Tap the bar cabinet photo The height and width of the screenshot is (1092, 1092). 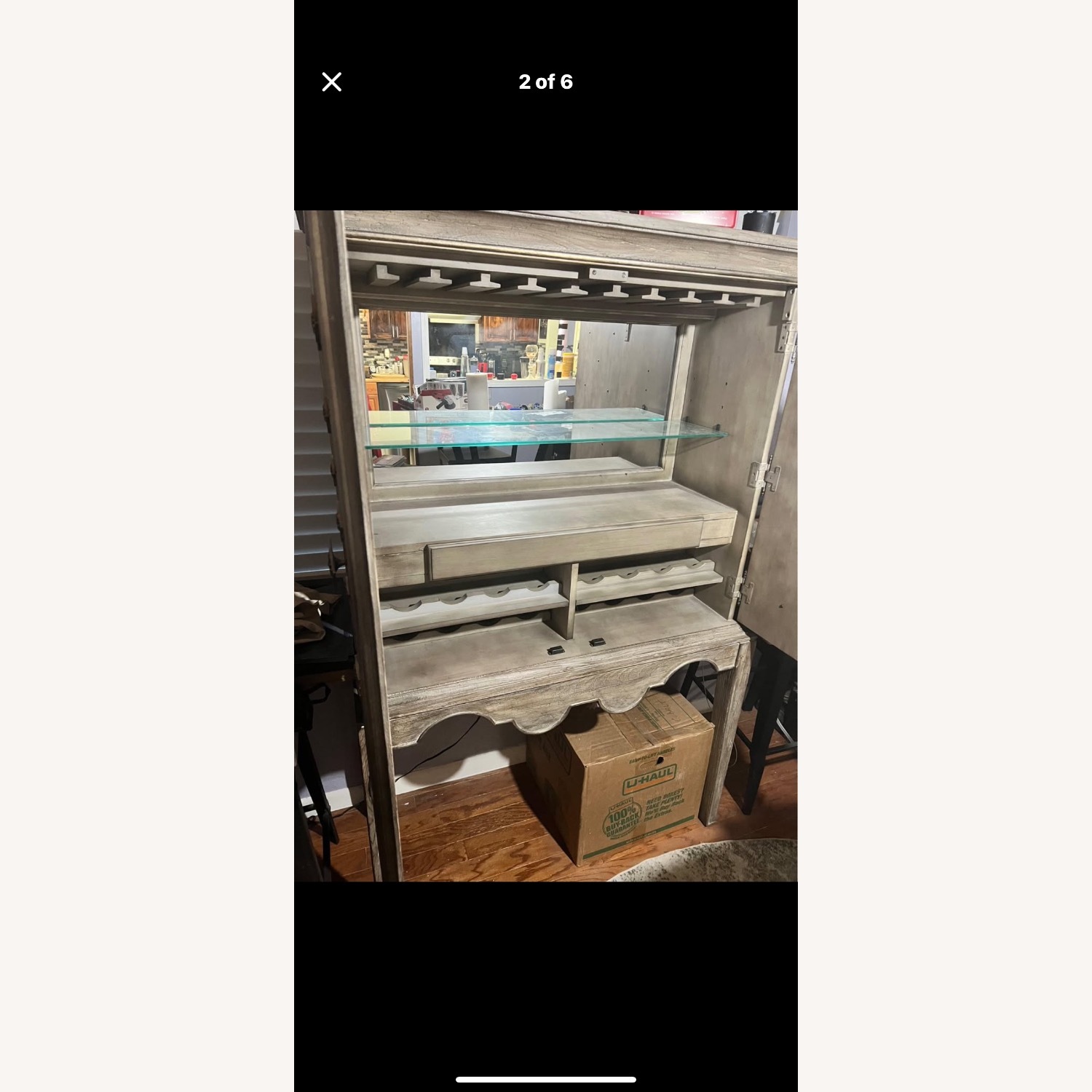coord(546,546)
